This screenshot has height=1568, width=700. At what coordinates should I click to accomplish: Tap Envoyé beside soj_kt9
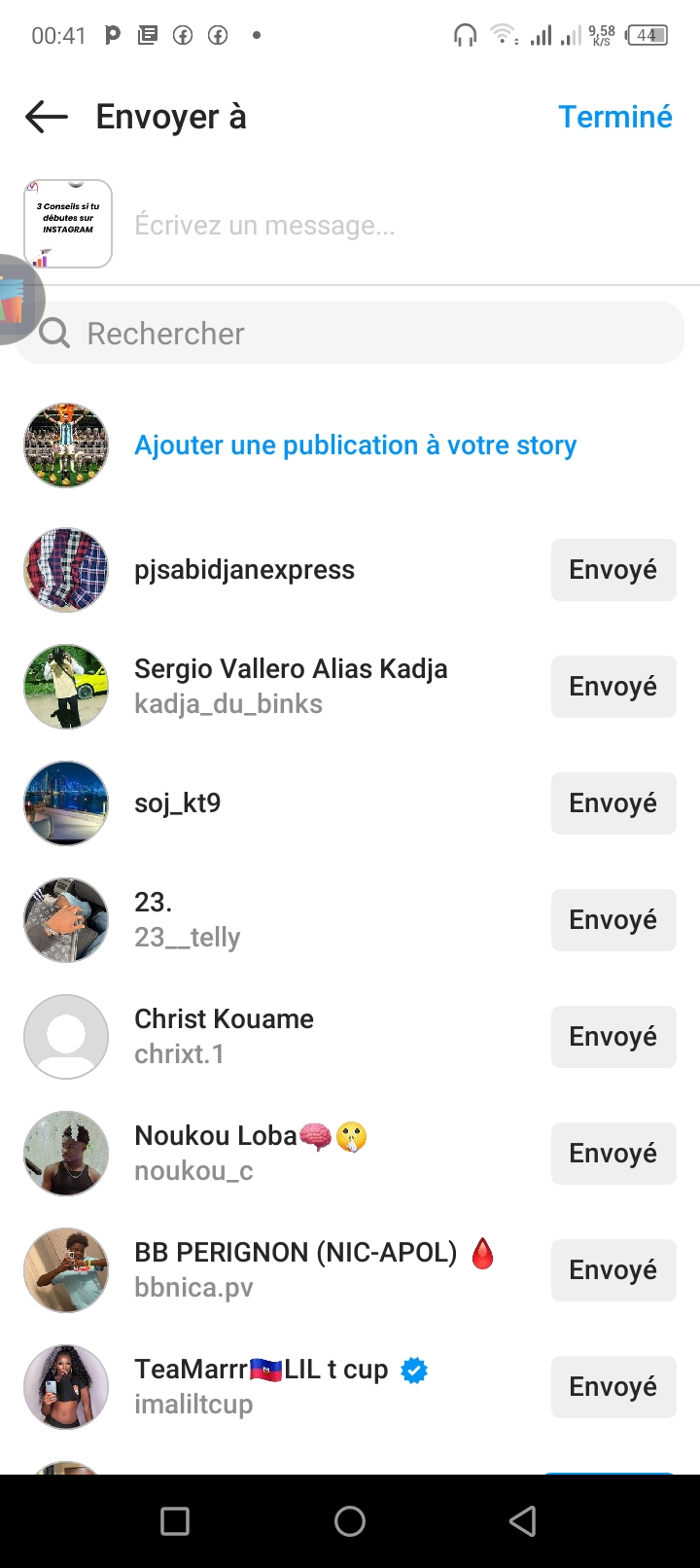pyautogui.click(x=612, y=803)
